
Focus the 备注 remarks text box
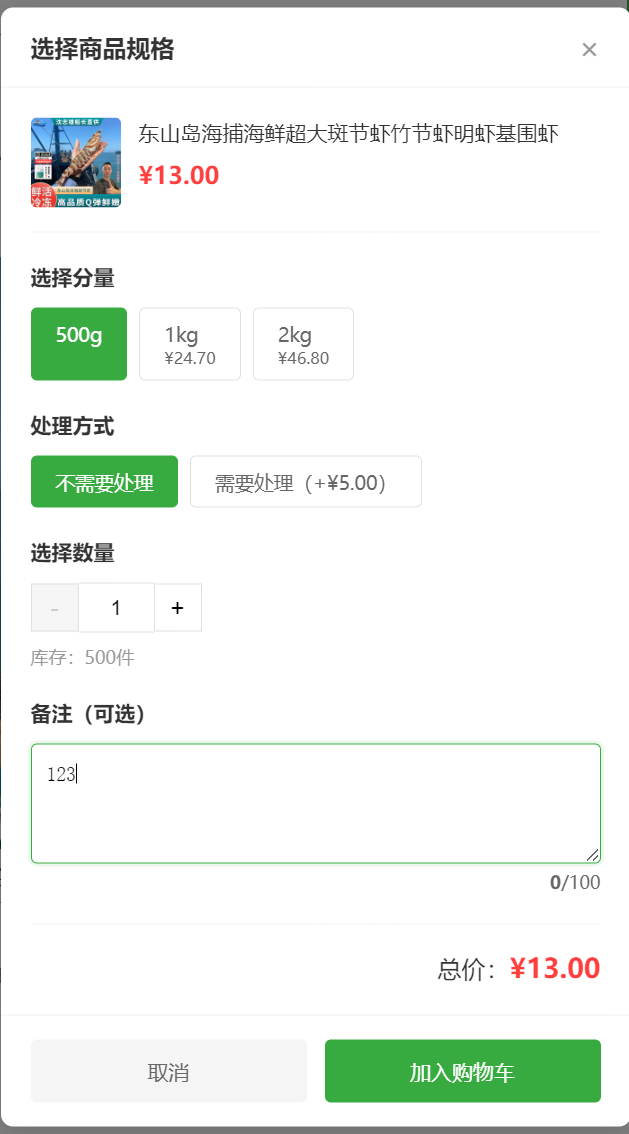pyautogui.click(x=315, y=803)
